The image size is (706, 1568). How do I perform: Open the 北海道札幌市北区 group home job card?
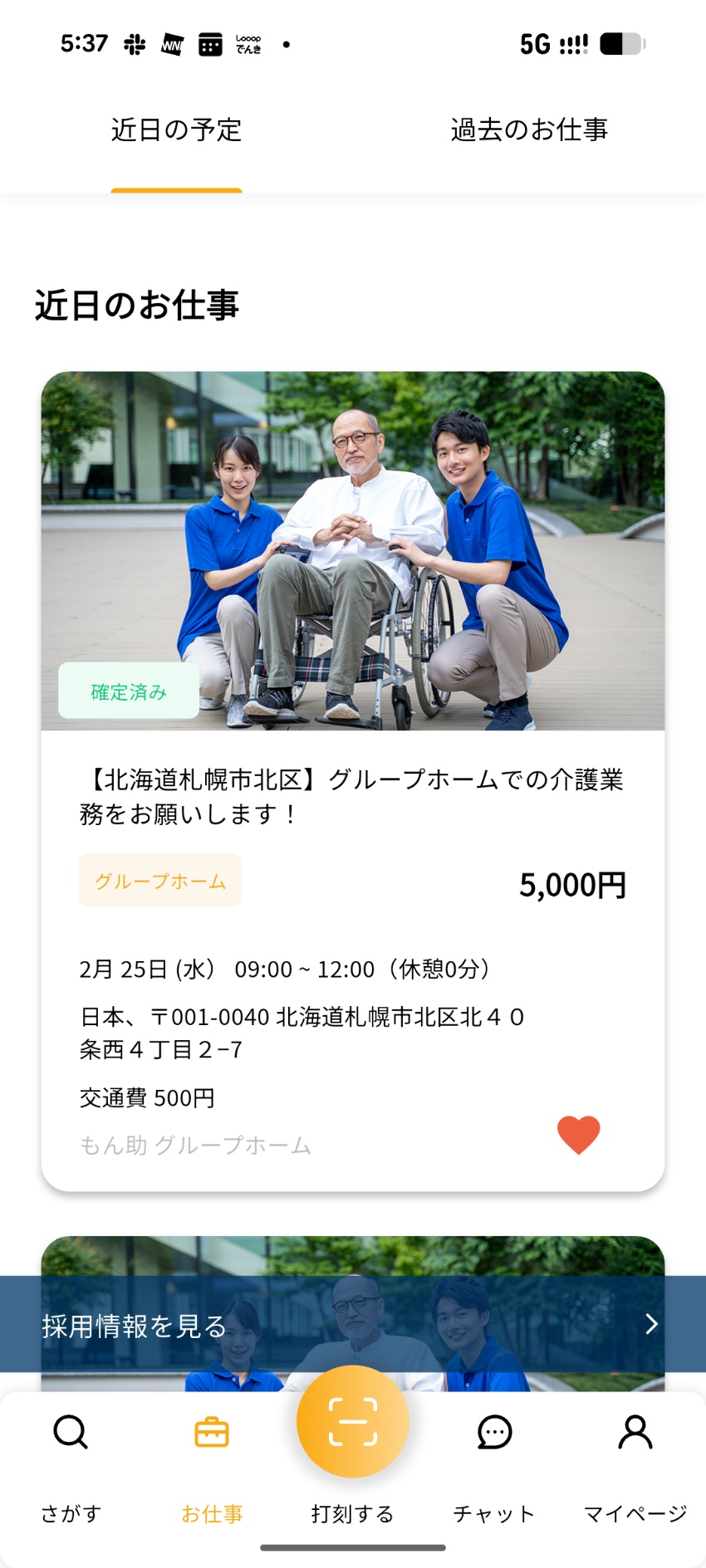[x=352, y=795]
